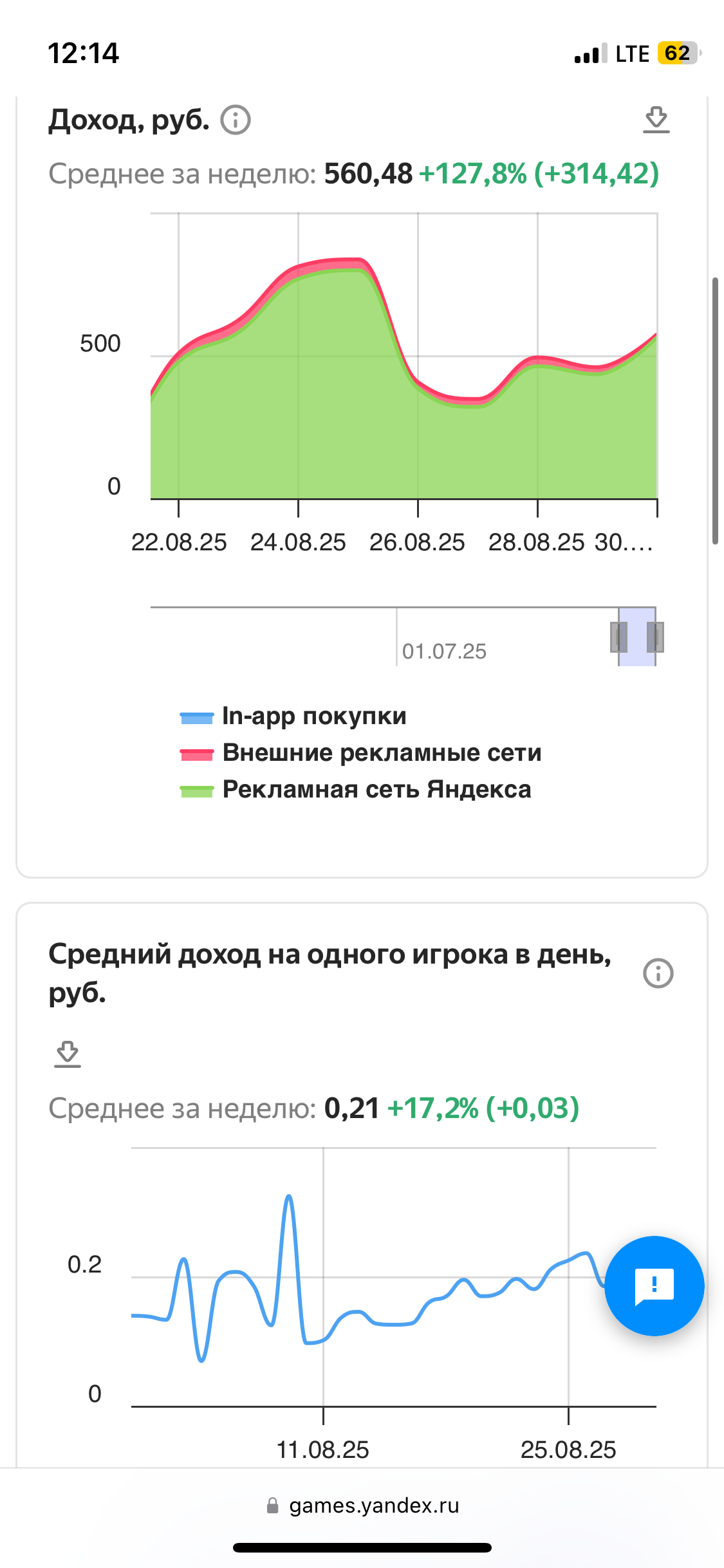Toggle Рекламная сеть Яндекса legend item

376,790
